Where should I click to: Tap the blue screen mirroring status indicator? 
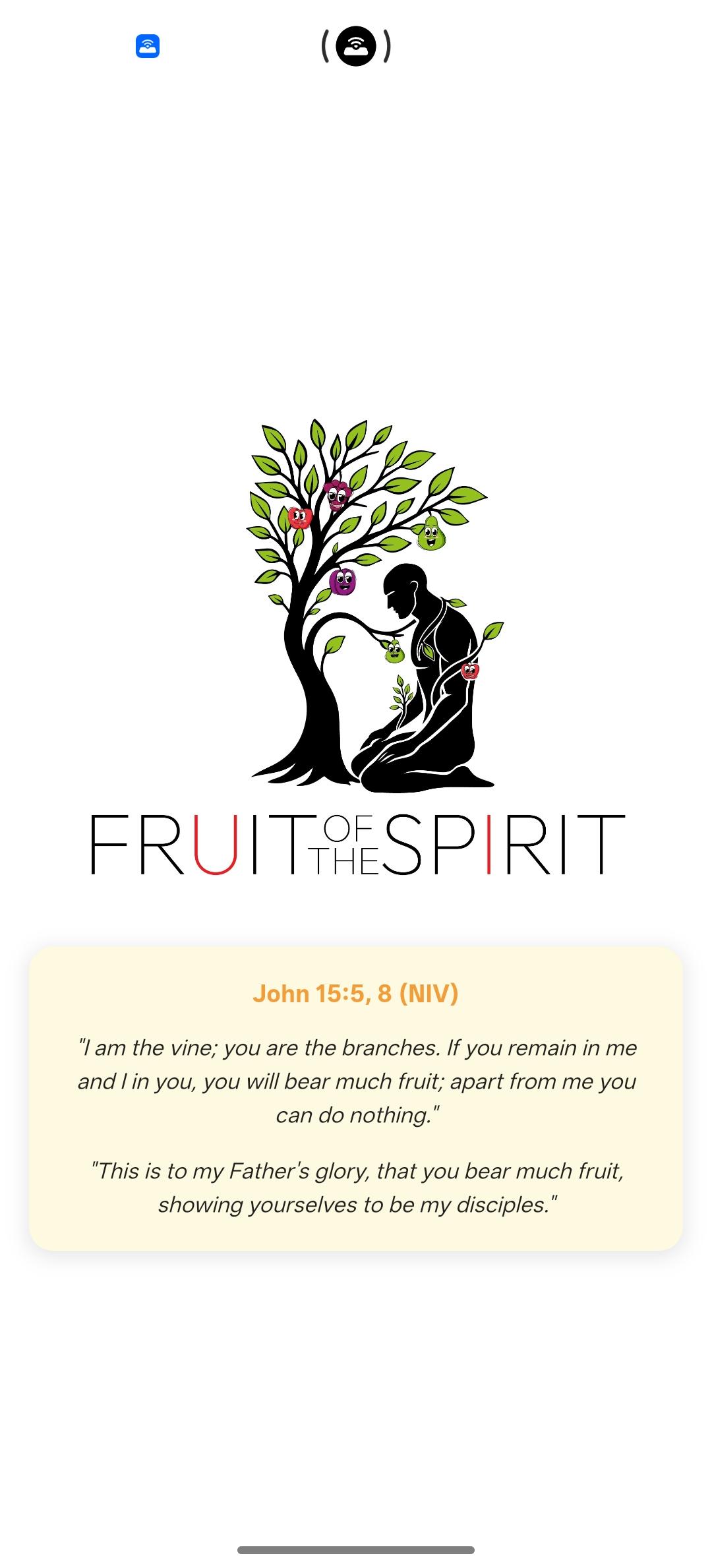[x=148, y=46]
